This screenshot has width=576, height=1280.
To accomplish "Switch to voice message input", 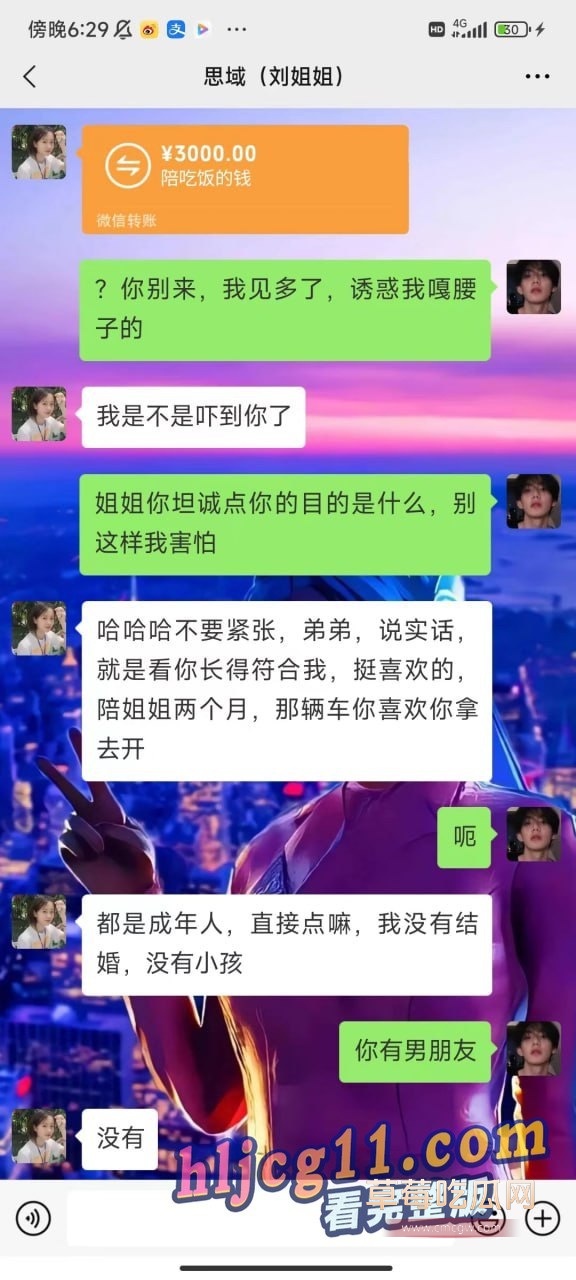I will (x=33, y=1217).
